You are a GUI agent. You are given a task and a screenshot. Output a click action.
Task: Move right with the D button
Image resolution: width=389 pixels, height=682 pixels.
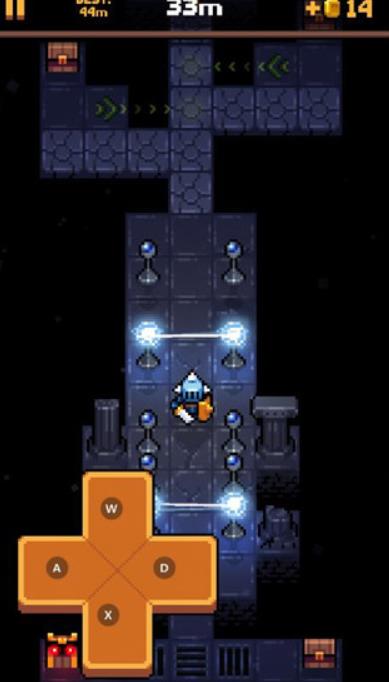pos(164,568)
